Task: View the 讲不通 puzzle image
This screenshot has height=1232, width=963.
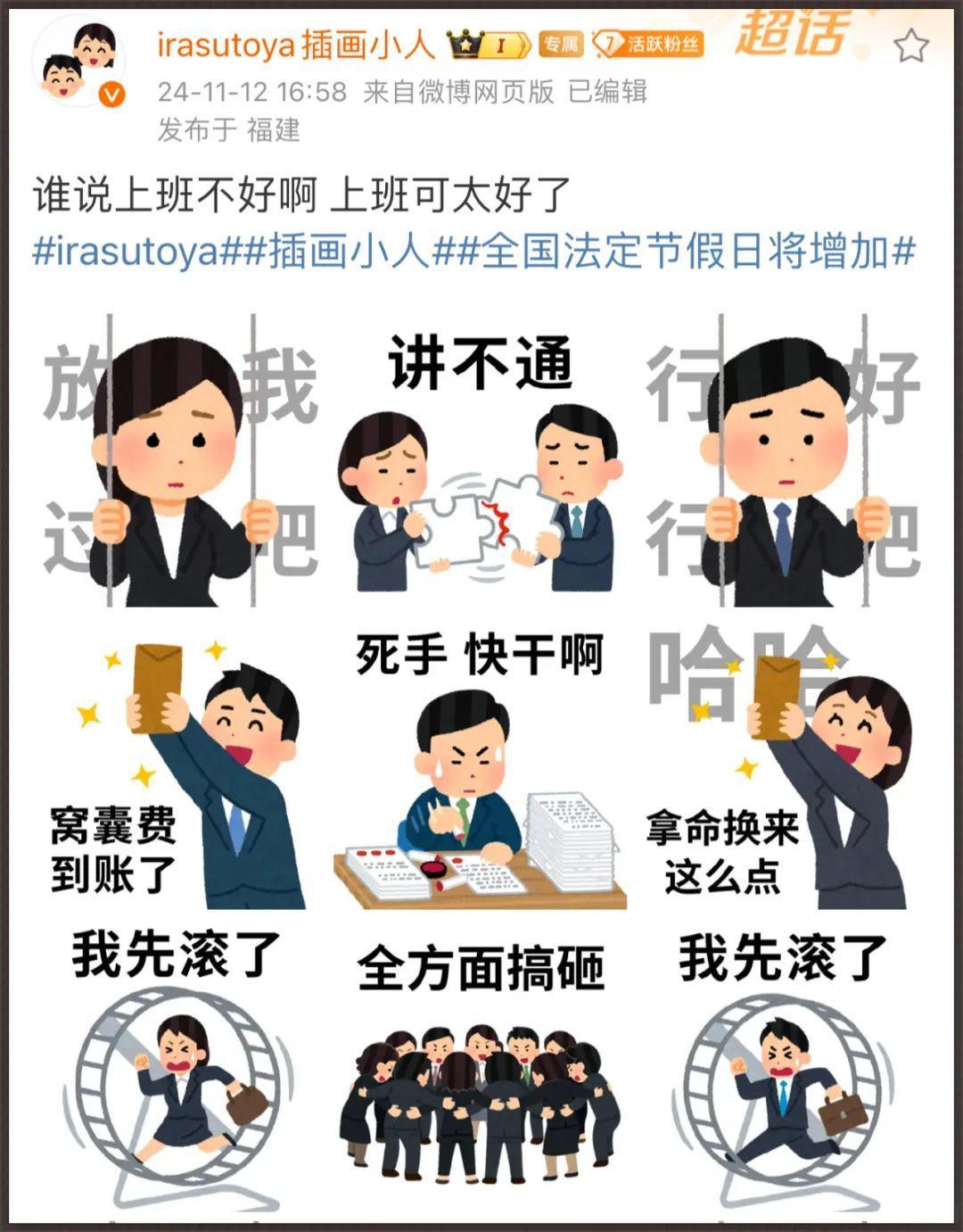Action: 480,464
